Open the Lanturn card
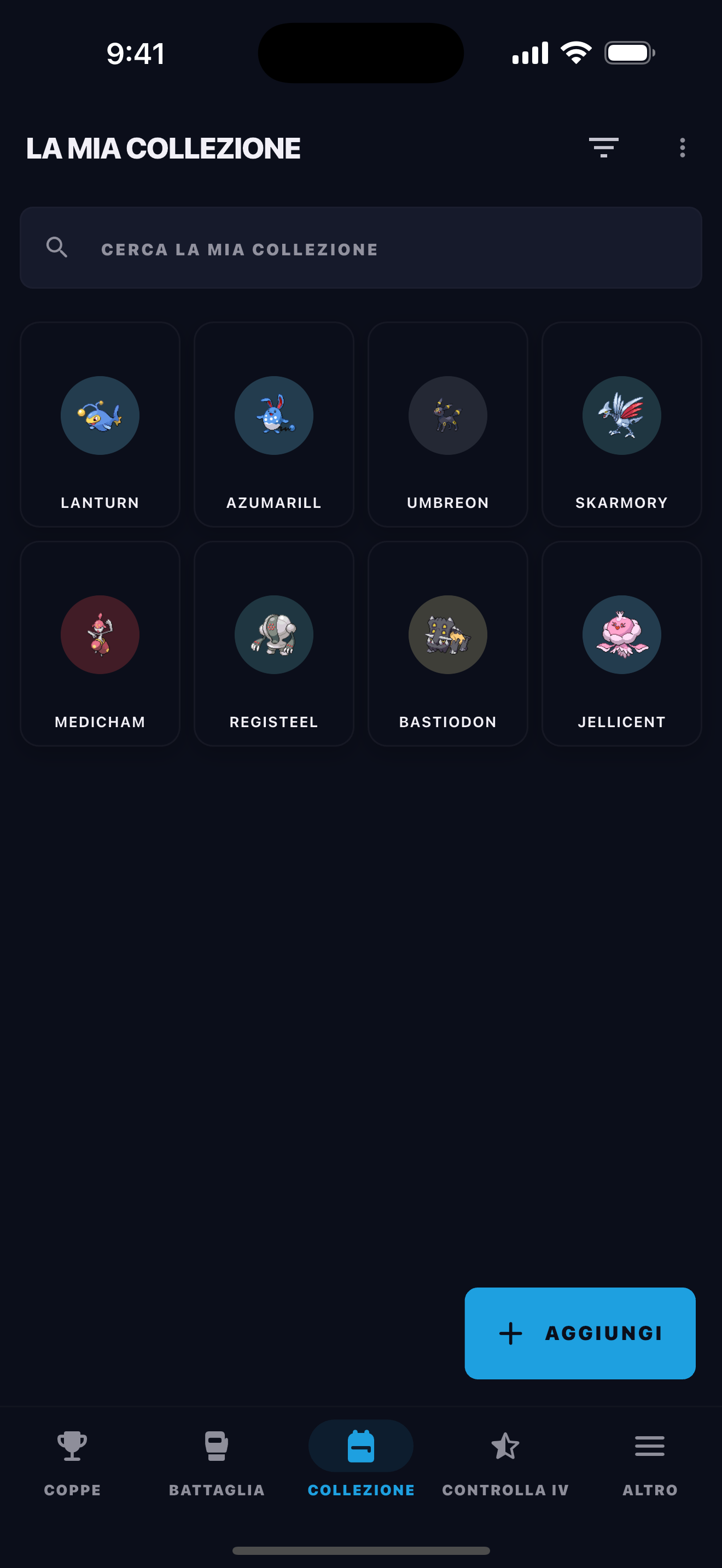 click(x=100, y=424)
